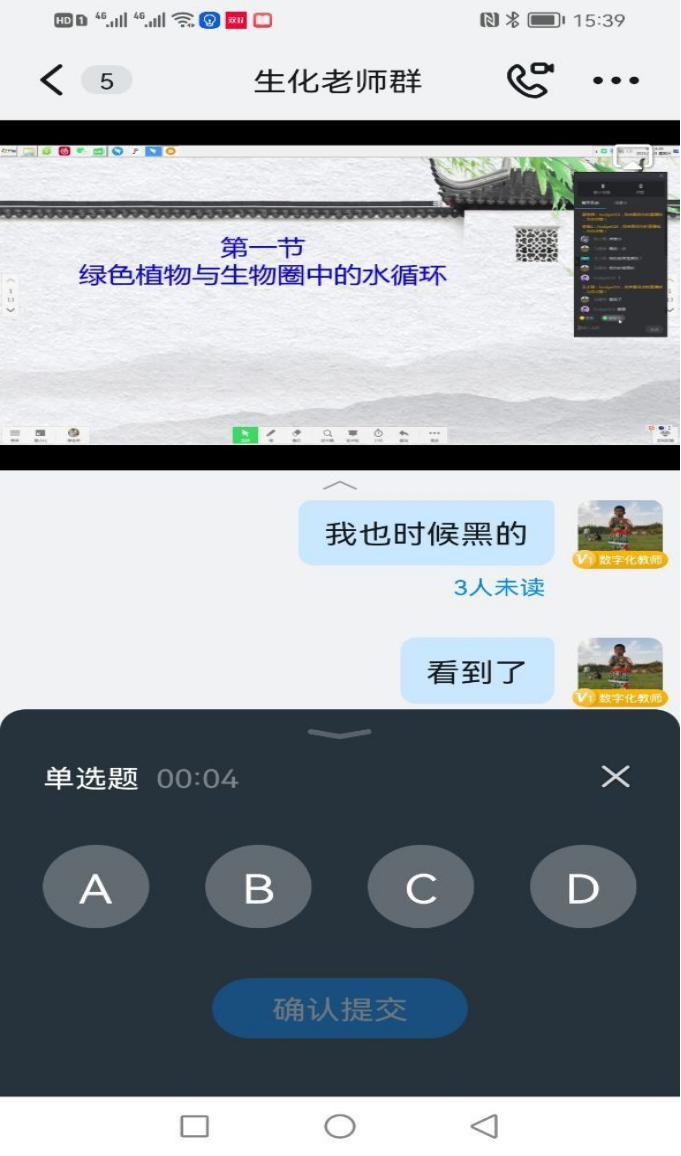
Task: Choose answer option B
Action: point(258,887)
